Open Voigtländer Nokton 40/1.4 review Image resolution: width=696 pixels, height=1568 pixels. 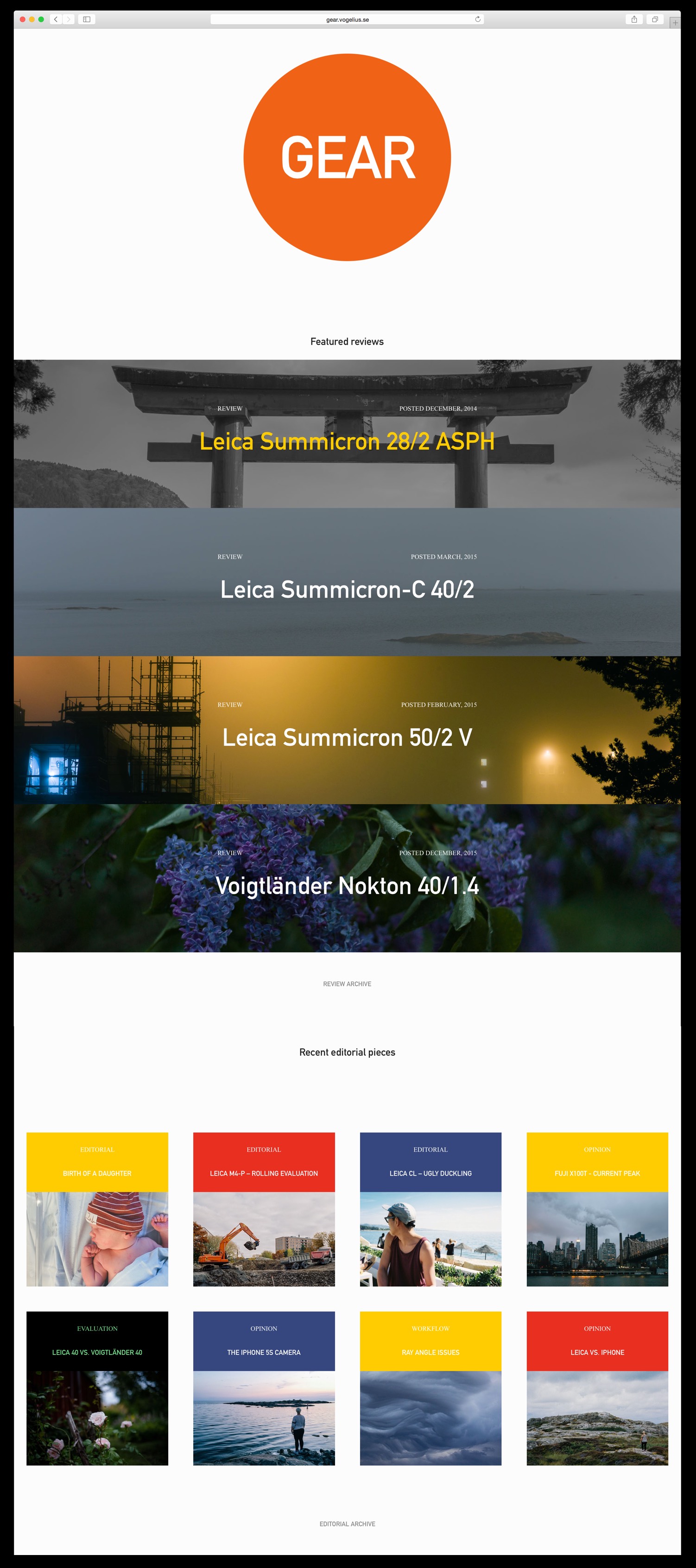347,886
